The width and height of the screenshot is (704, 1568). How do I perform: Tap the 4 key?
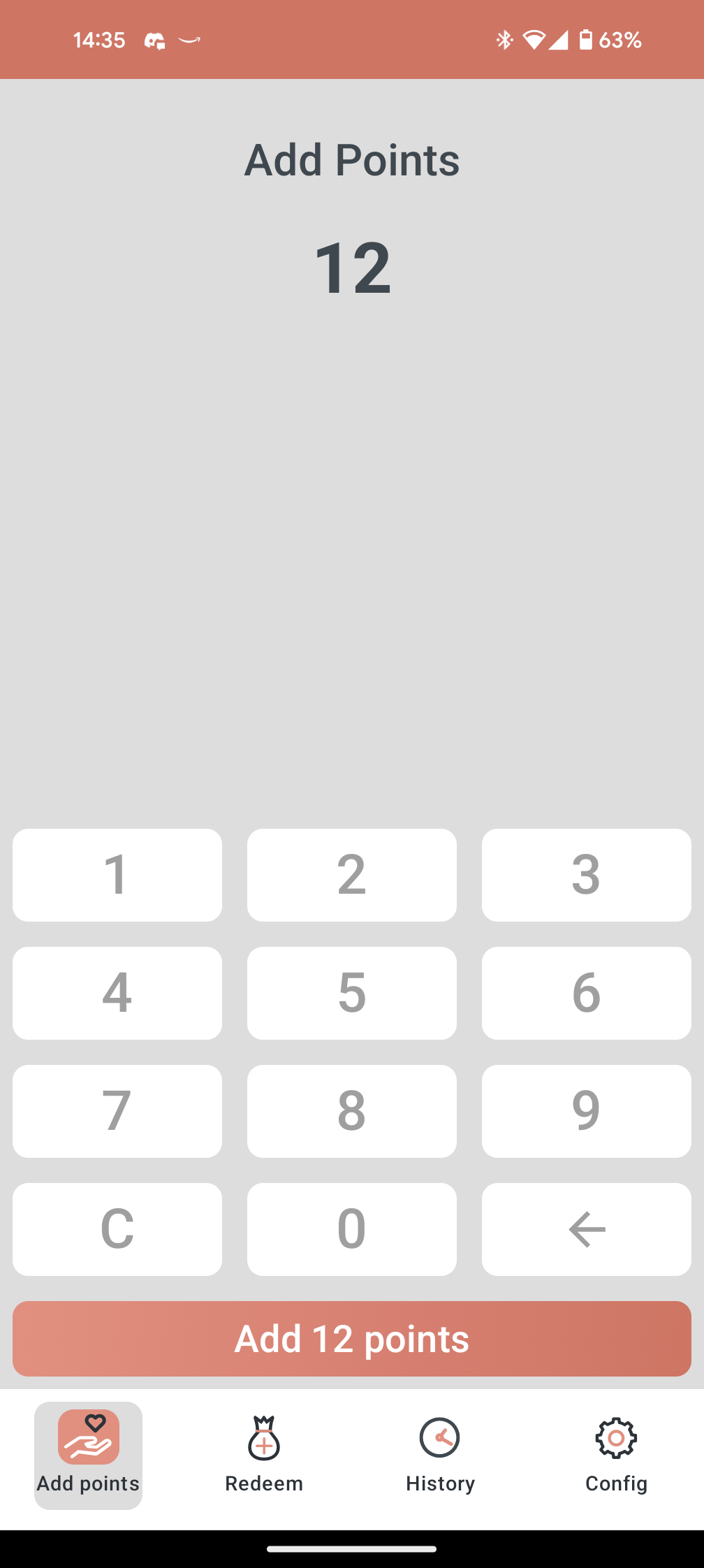click(x=117, y=993)
